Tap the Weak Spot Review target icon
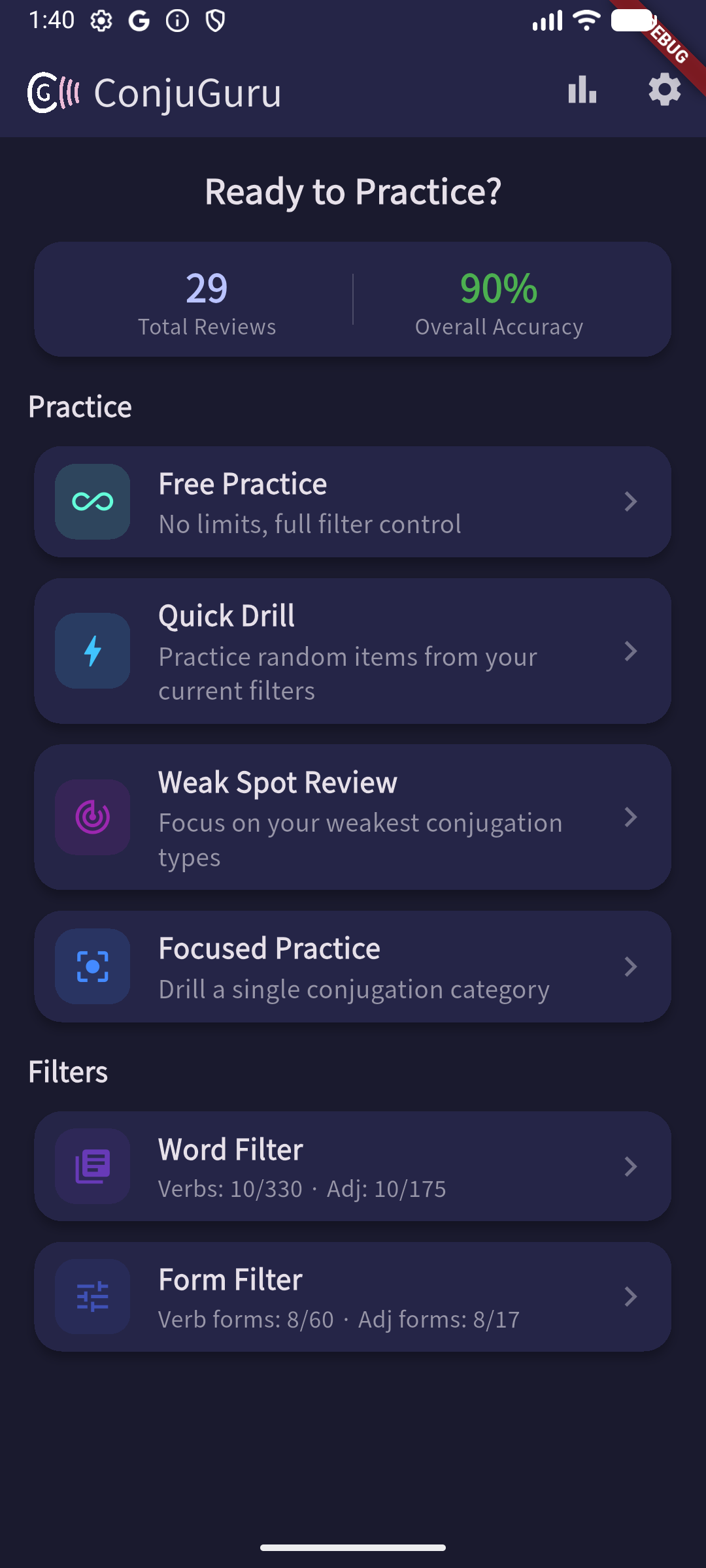Screen dimensions: 706x1568 (x=92, y=817)
